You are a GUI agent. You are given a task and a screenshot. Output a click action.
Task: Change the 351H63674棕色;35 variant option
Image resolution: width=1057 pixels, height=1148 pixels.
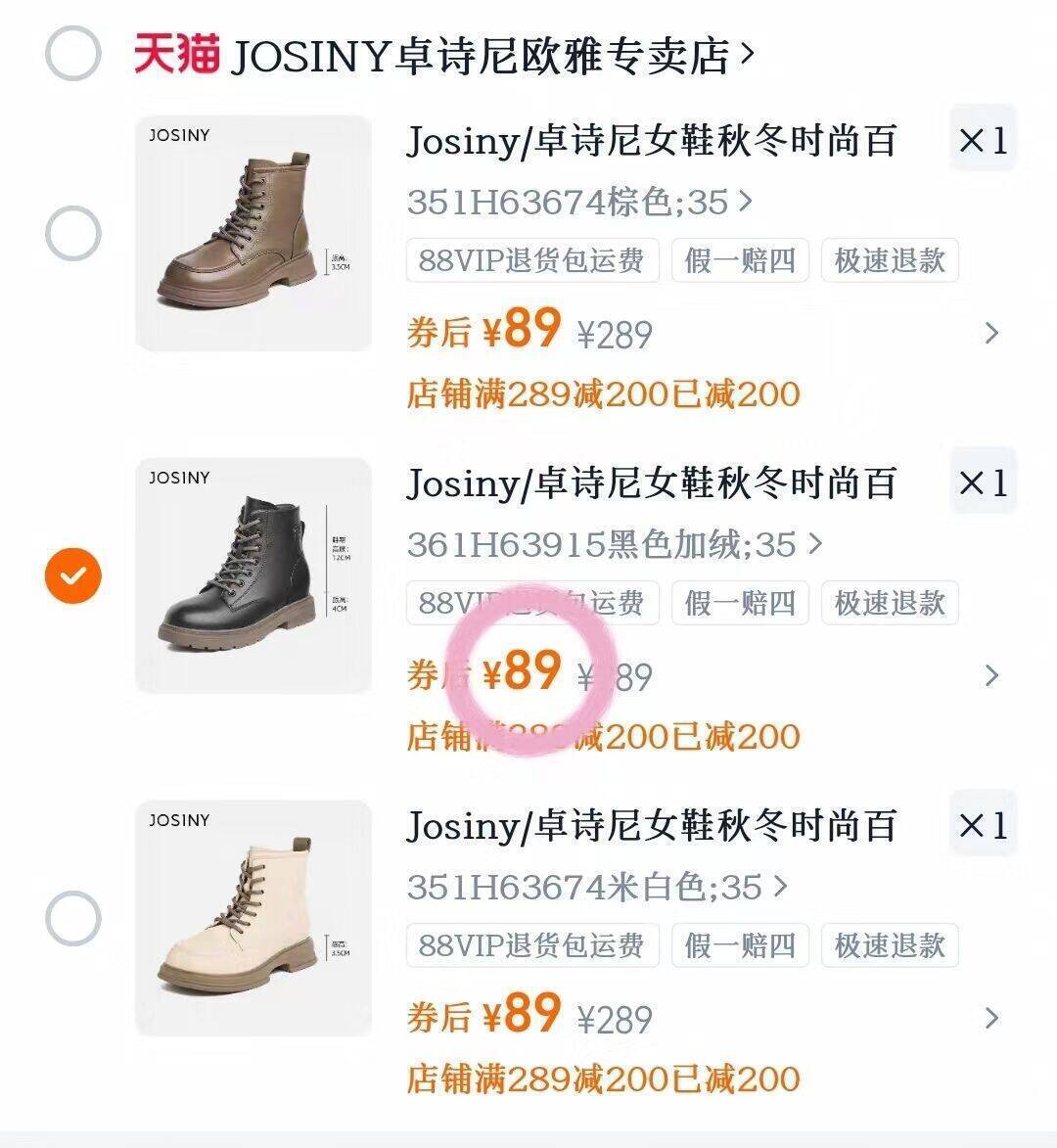point(579,202)
